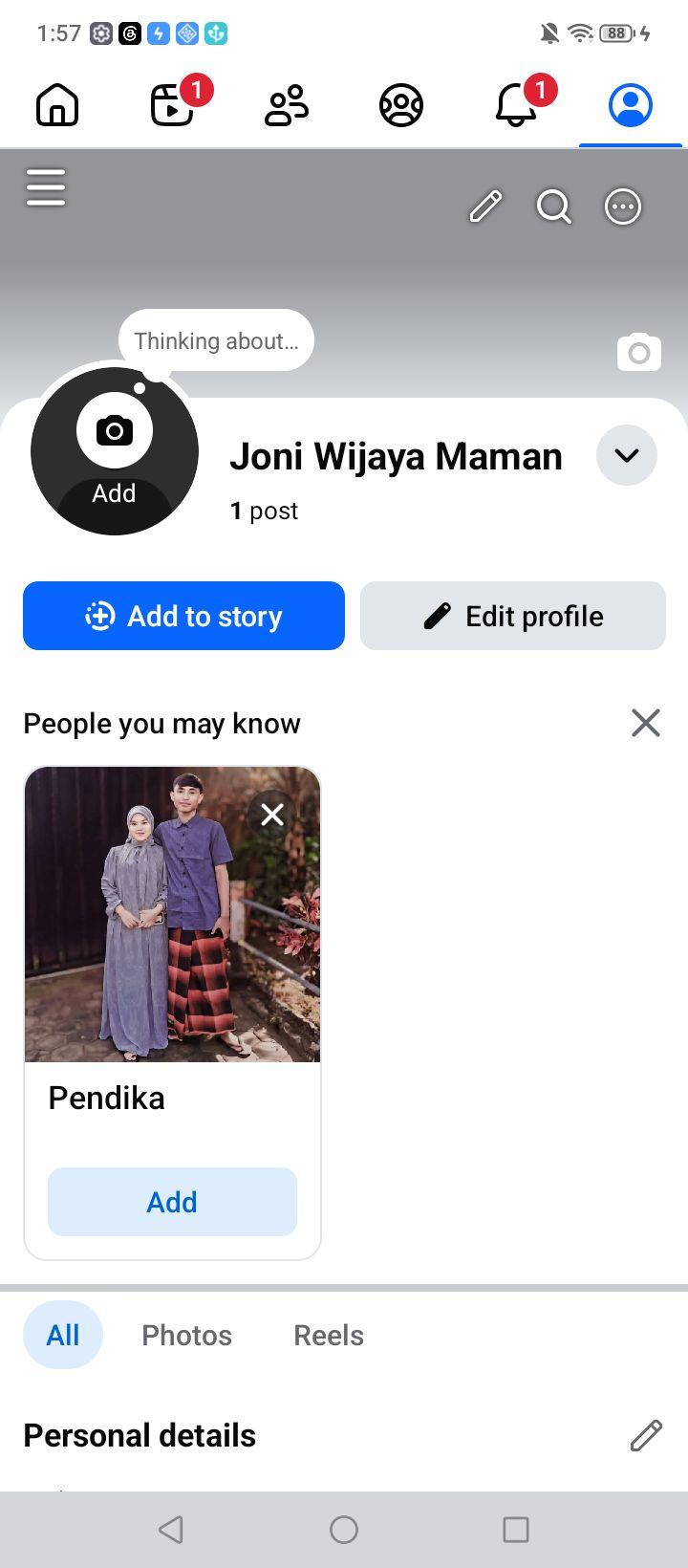The image size is (688, 1568).
Task: Close the People you may know section
Action: coord(646,723)
